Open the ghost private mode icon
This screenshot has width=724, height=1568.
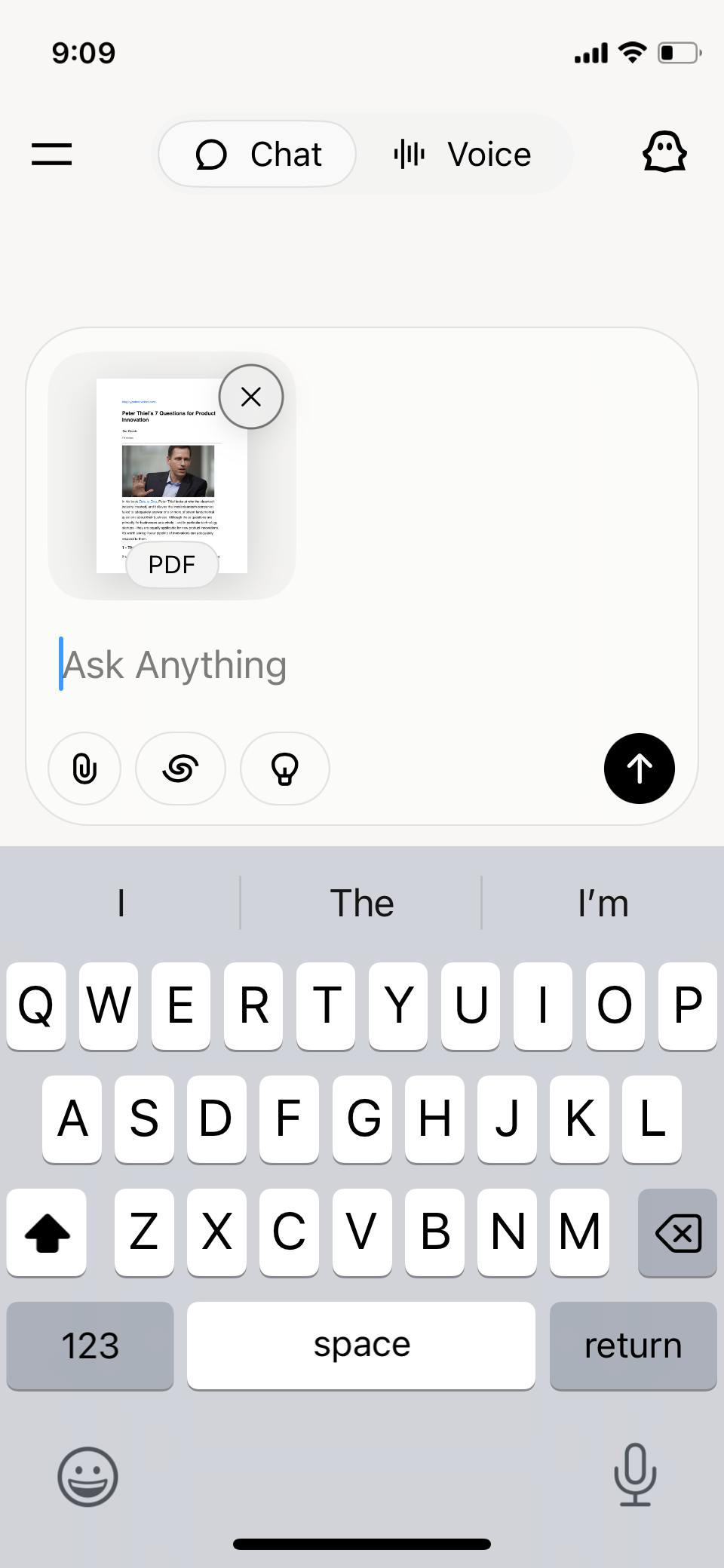click(664, 153)
